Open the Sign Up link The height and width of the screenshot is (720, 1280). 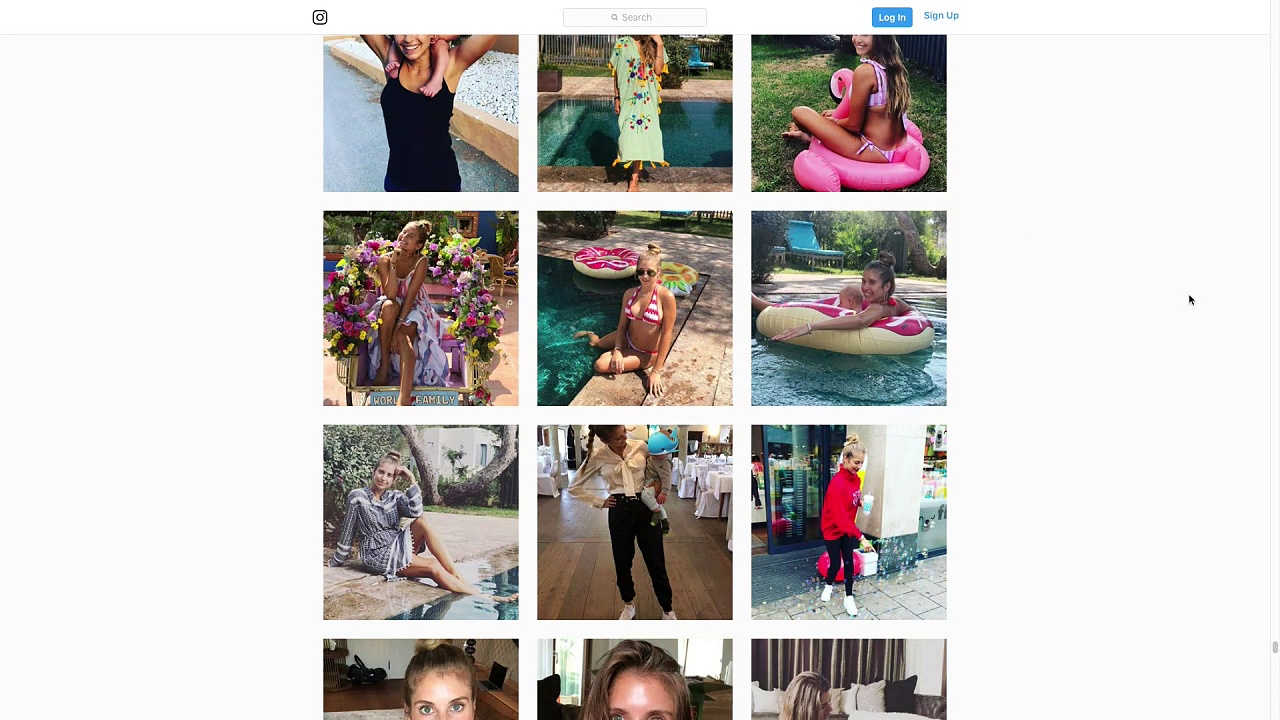(x=941, y=16)
